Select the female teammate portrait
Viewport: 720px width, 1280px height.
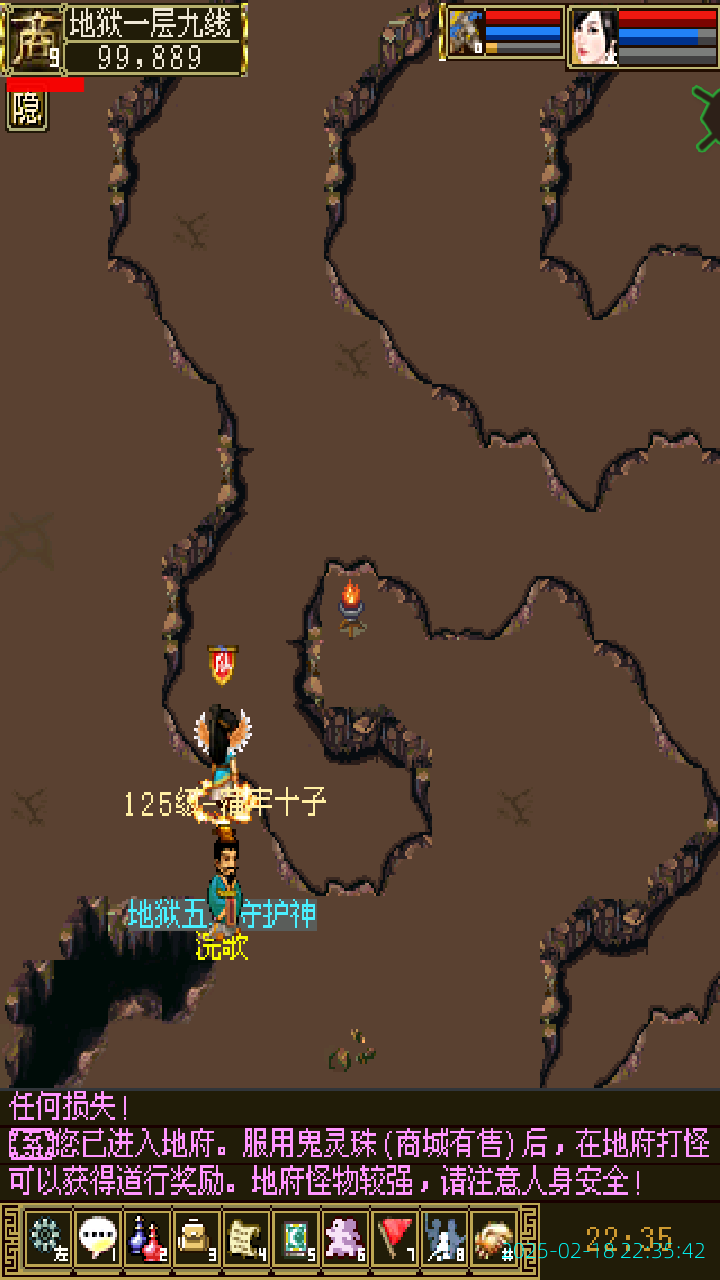[x=593, y=37]
